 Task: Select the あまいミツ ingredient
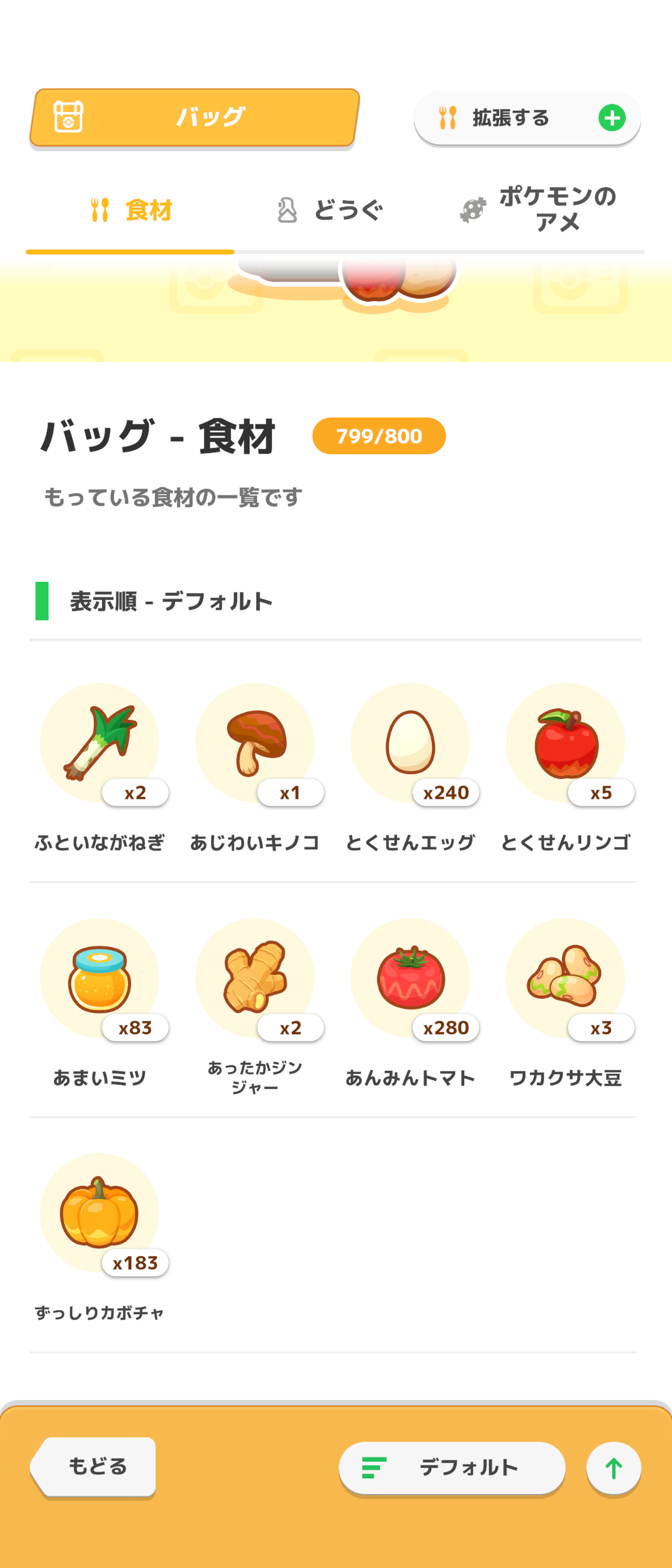coord(100,978)
